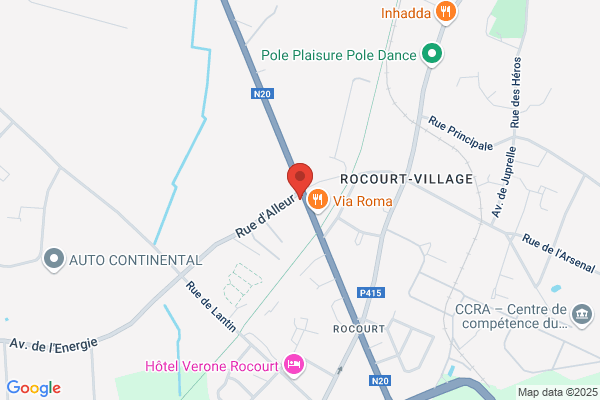Select the Hôtel Verone Rocourt marker
Image resolution: width=600 pixels, height=400 pixels.
click(294, 365)
